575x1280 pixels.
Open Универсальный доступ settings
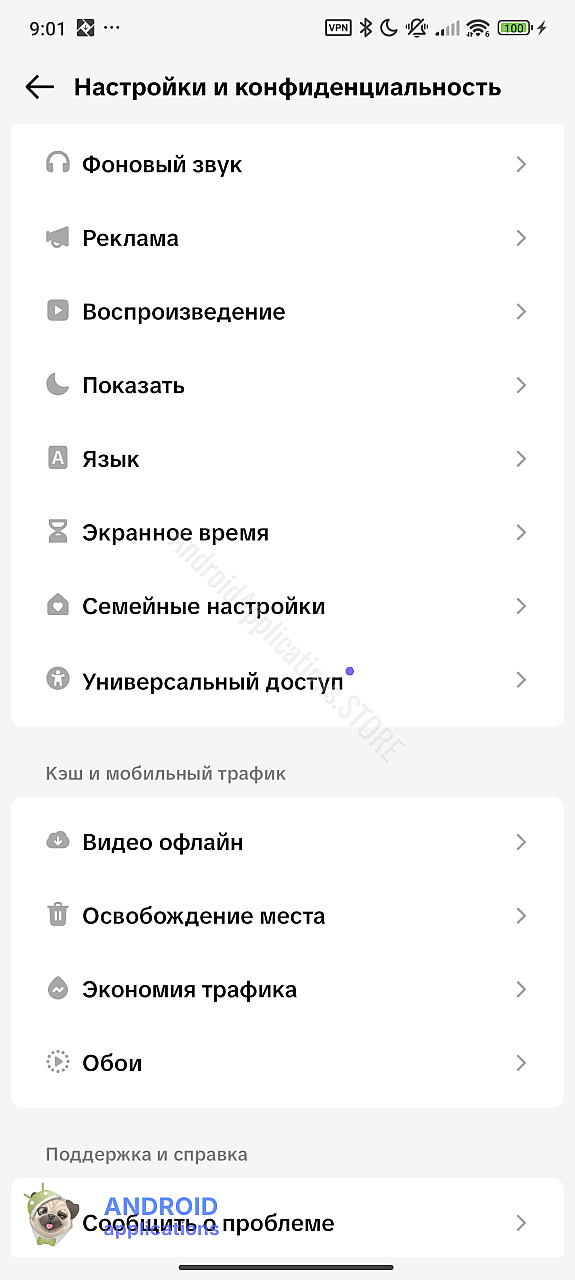click(287, 680)
